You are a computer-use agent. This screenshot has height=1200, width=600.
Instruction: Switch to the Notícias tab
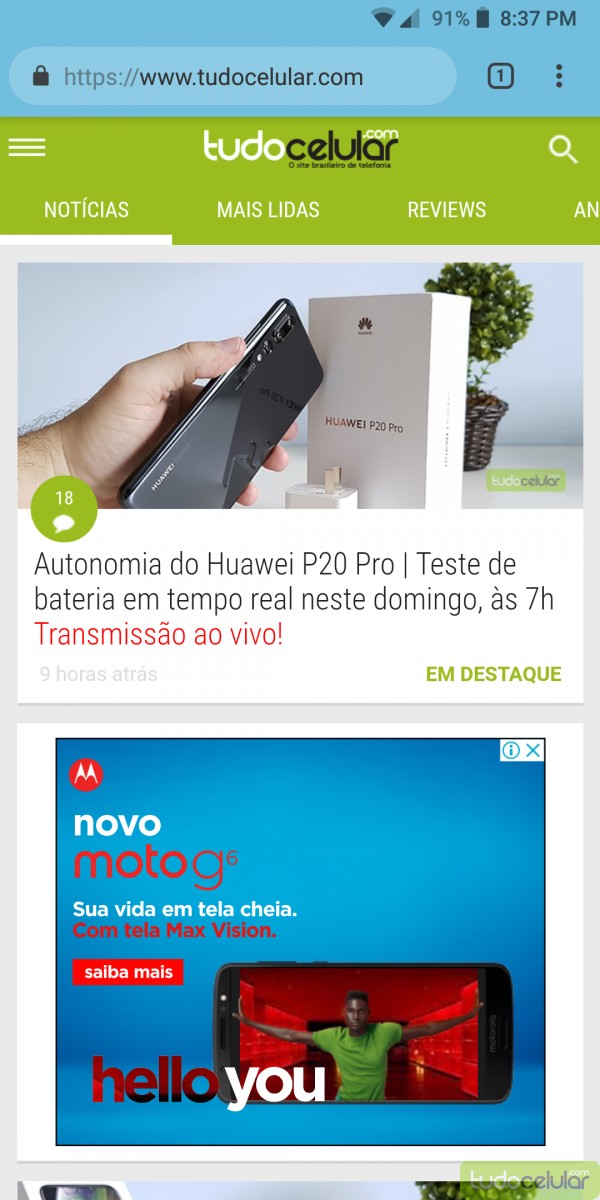coord(86,210)
